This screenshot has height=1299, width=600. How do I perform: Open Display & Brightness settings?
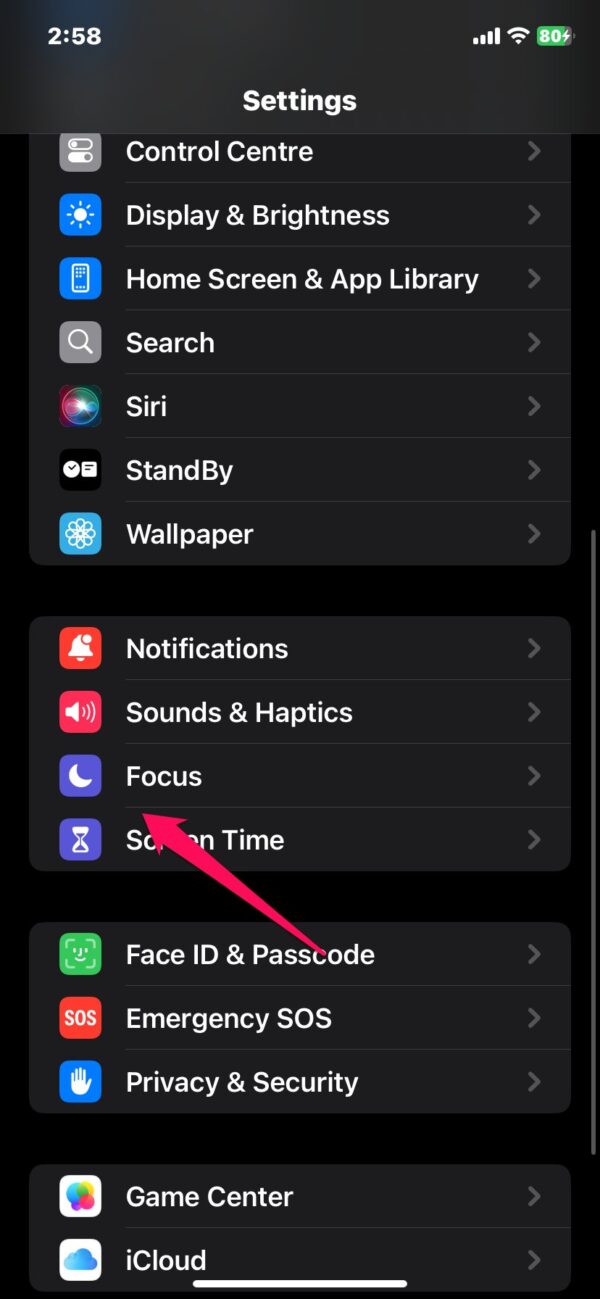300,215
